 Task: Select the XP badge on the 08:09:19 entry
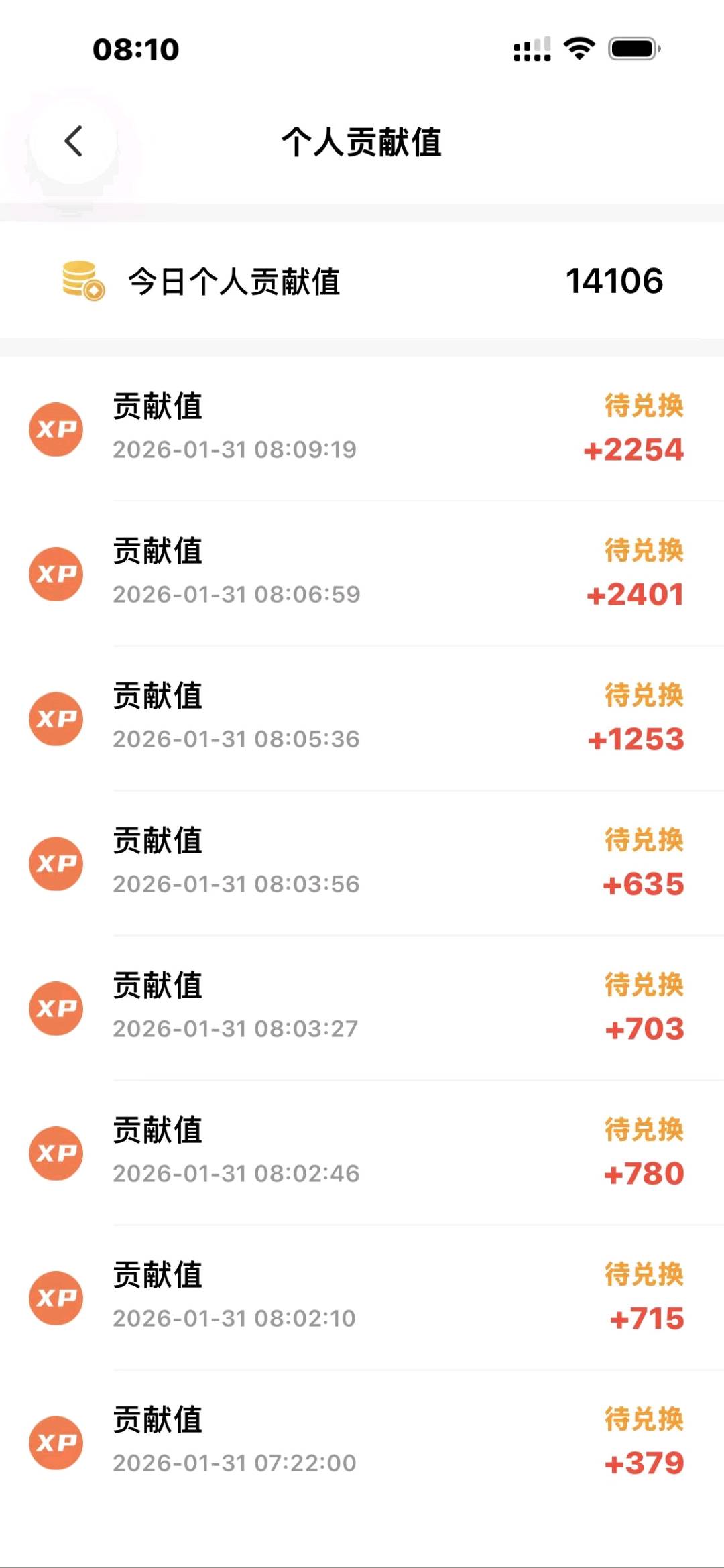coord(56,430)
